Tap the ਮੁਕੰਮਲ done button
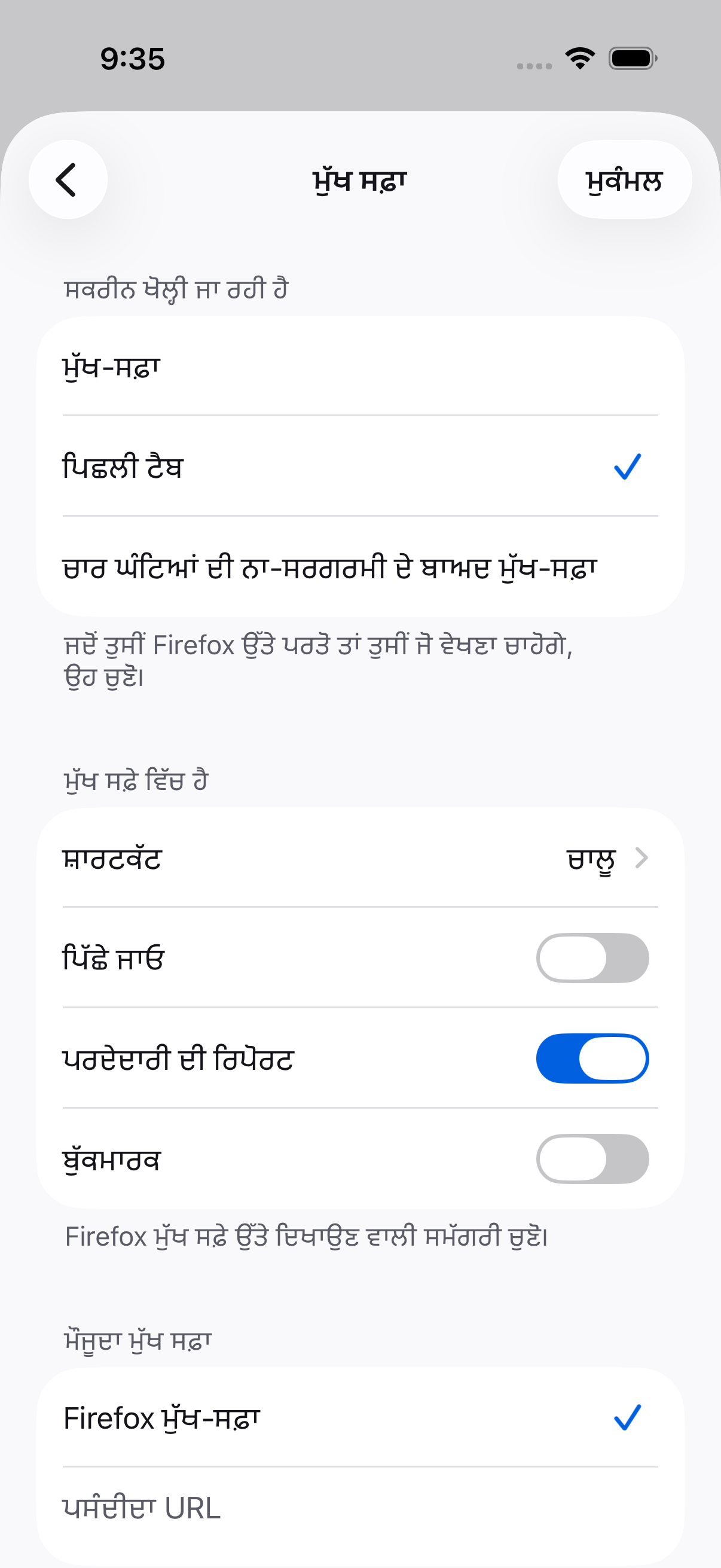Image resolution: width=721 pixels, height=1568 pixels. coord(624,180)
